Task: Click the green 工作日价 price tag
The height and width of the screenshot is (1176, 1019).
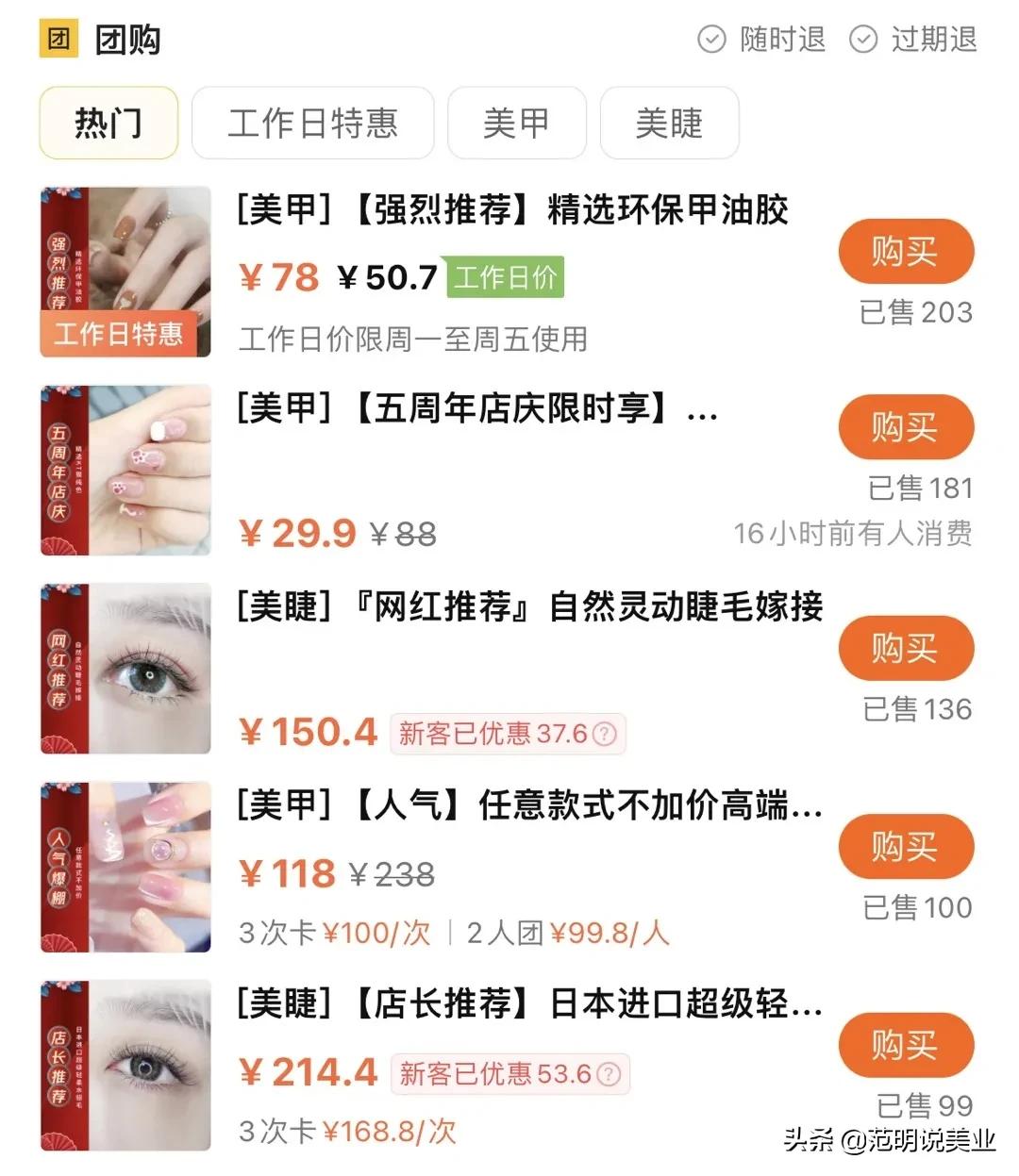Action: (506, 278)
